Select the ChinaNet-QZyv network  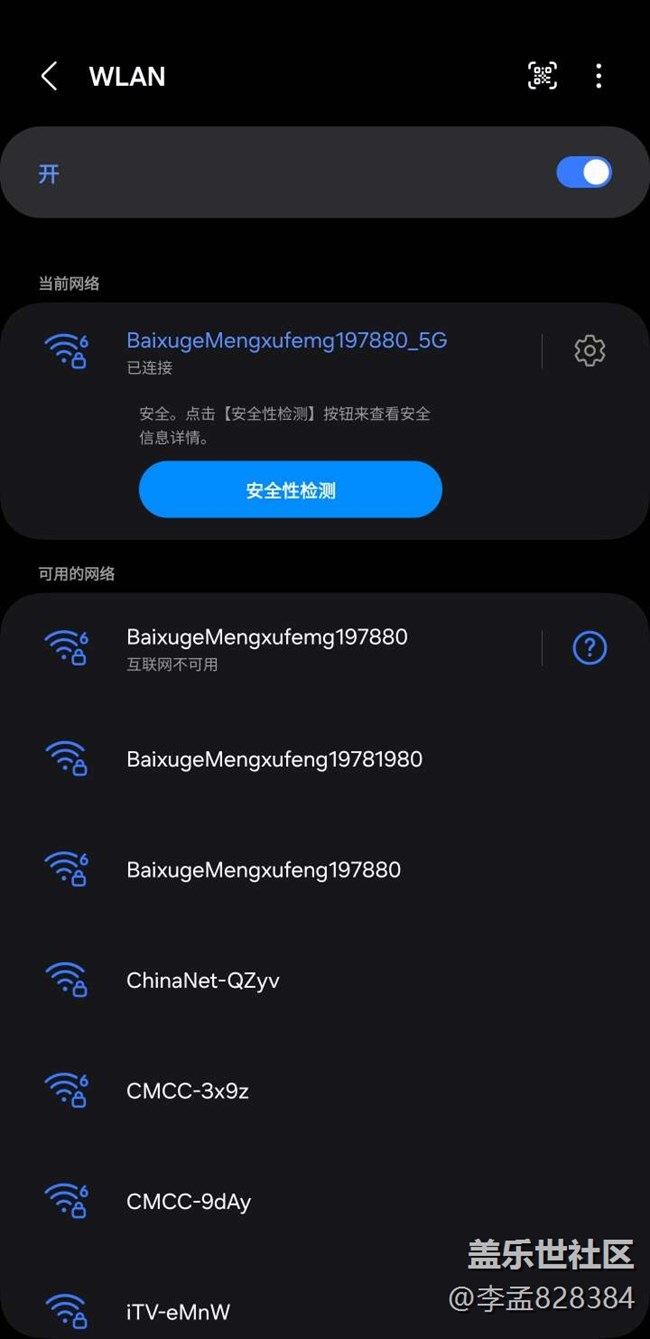pos(325,980)
